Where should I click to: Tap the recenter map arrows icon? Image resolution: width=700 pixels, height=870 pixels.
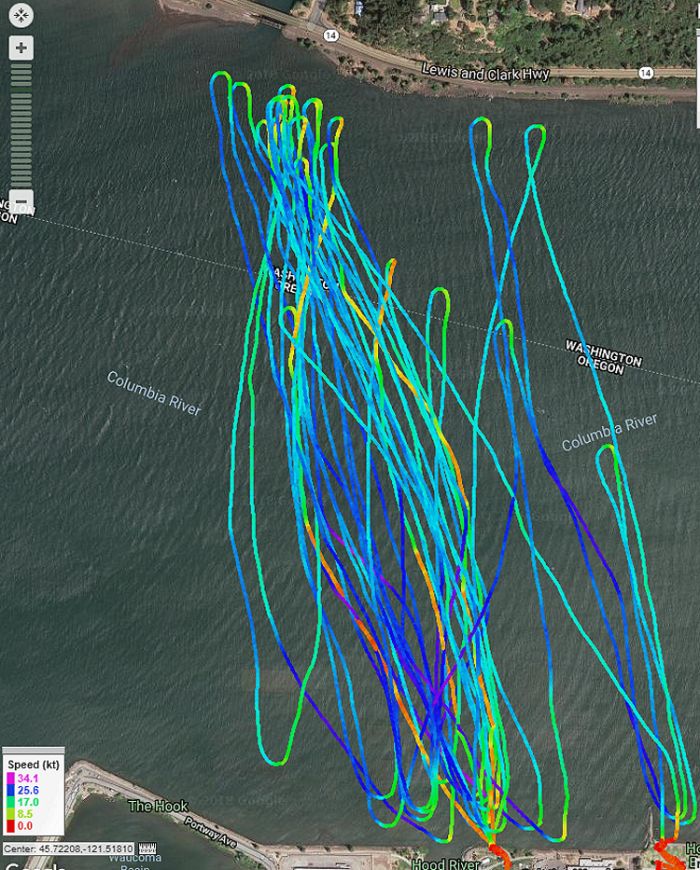[22, 15]
